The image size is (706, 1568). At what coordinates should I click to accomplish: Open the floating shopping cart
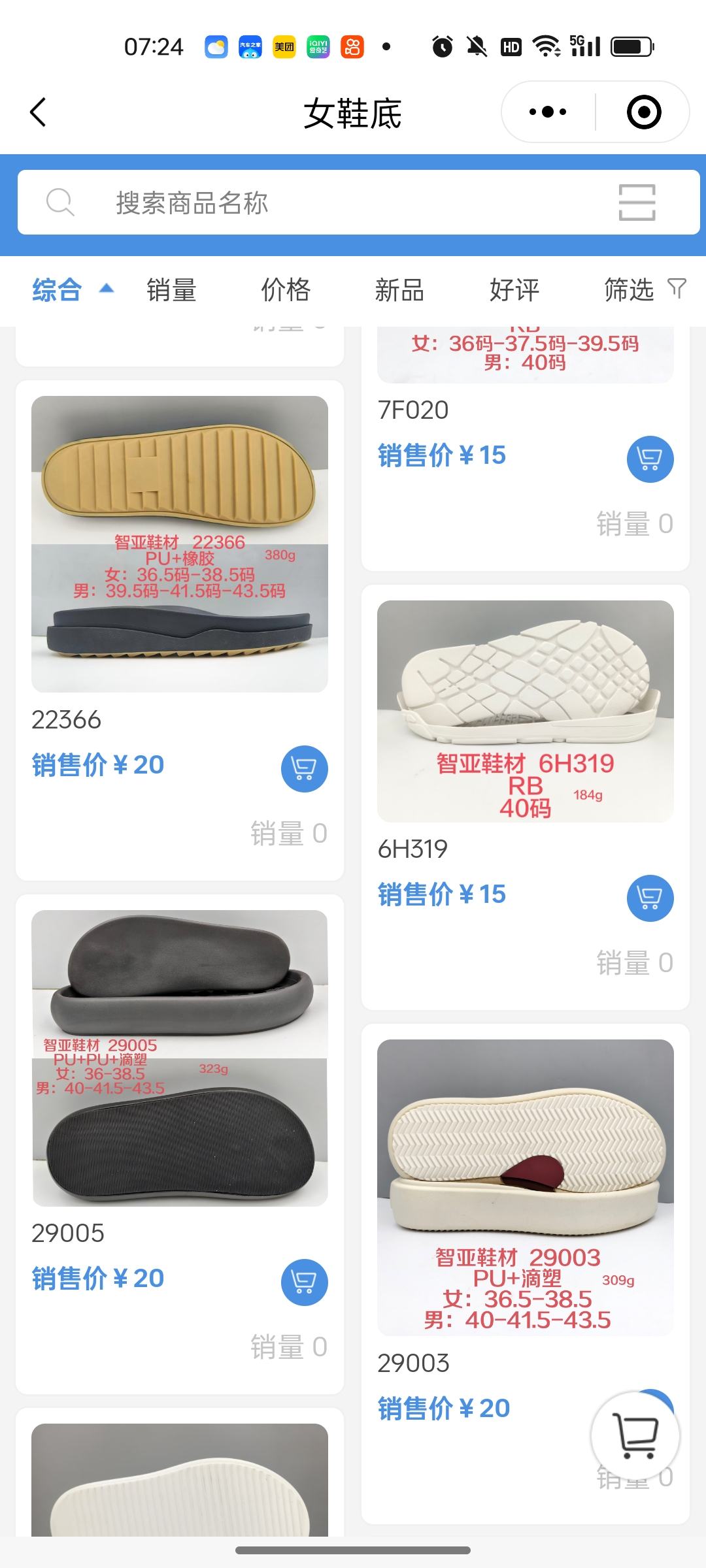(635, 1435)
